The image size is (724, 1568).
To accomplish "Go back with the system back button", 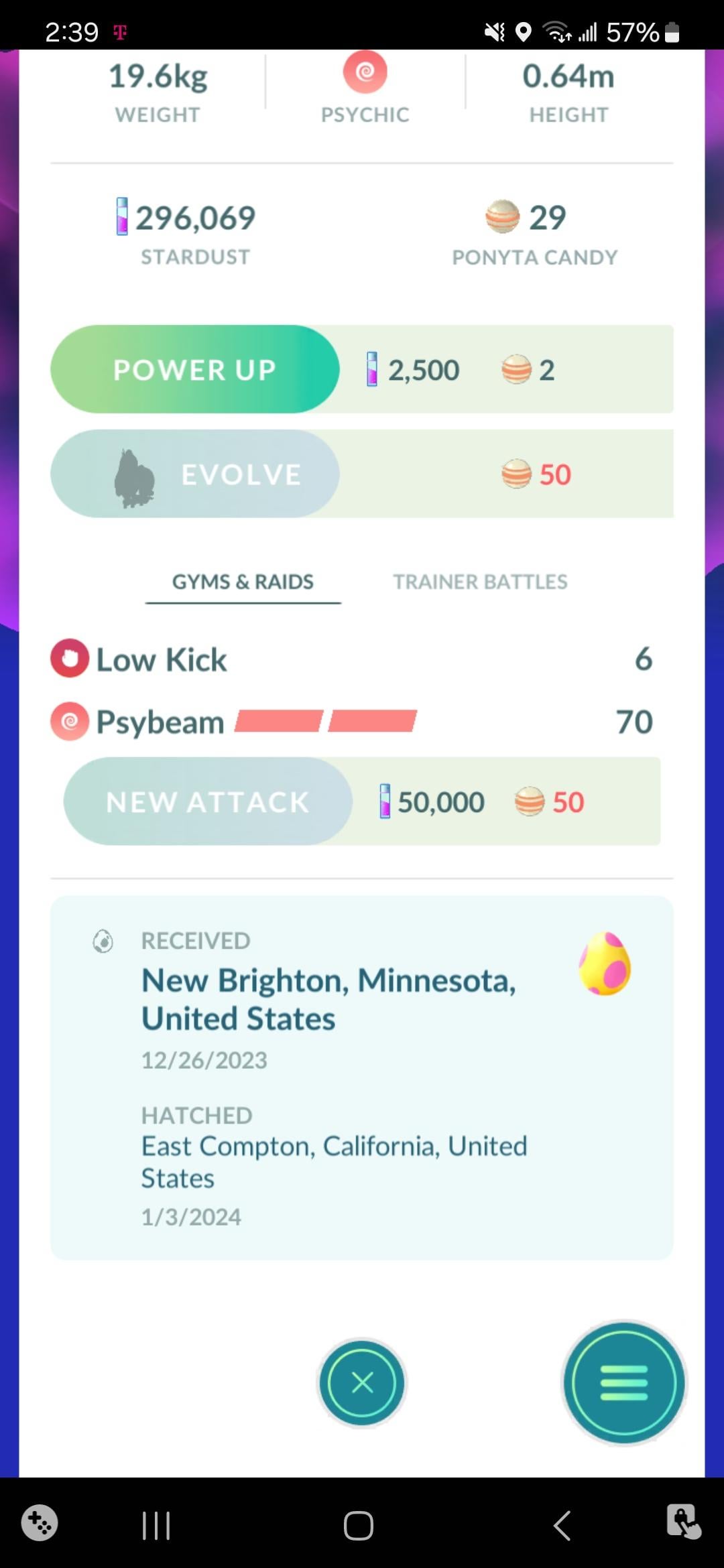I will pos(562,1526).
